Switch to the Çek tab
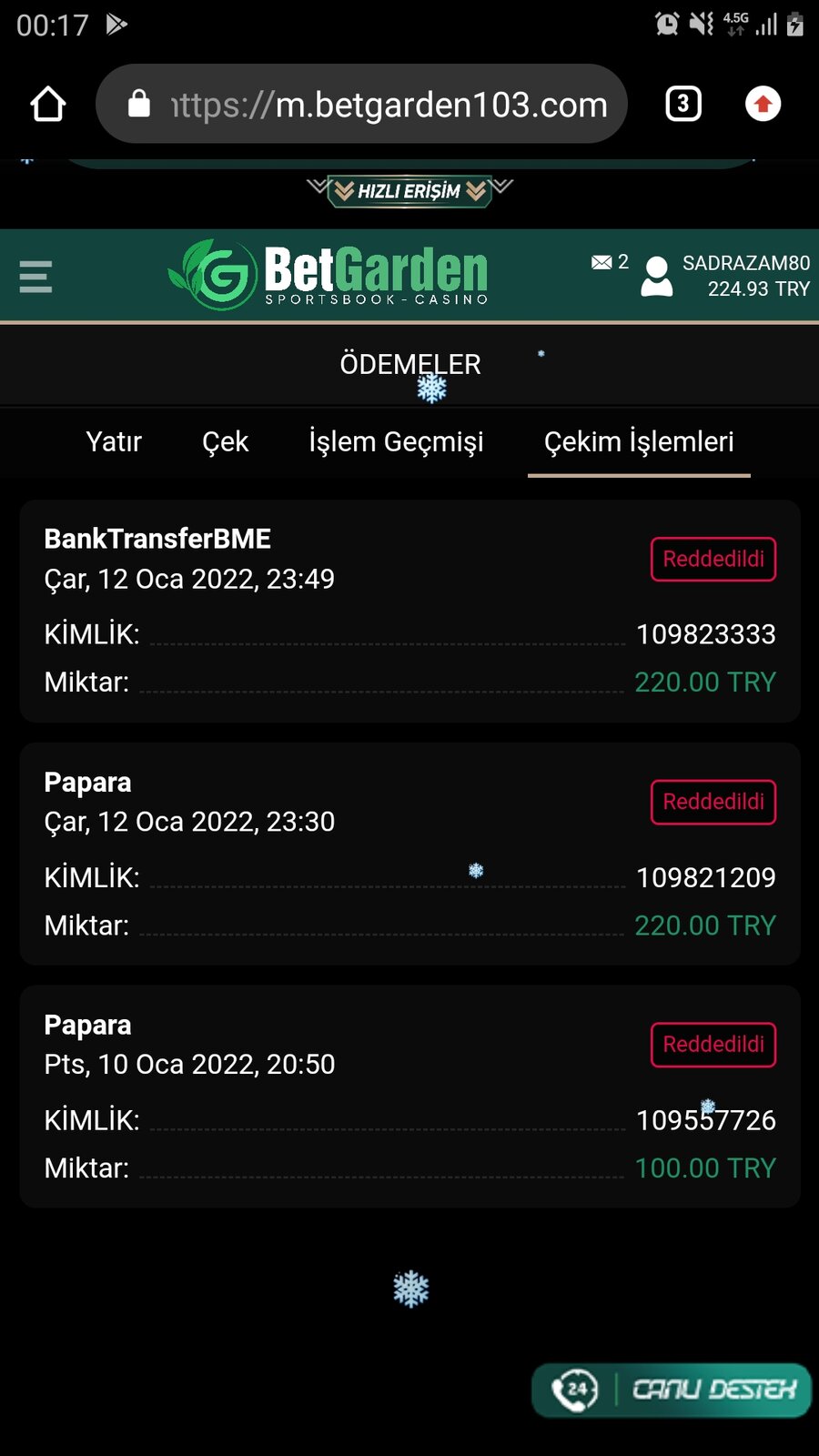 225,441
